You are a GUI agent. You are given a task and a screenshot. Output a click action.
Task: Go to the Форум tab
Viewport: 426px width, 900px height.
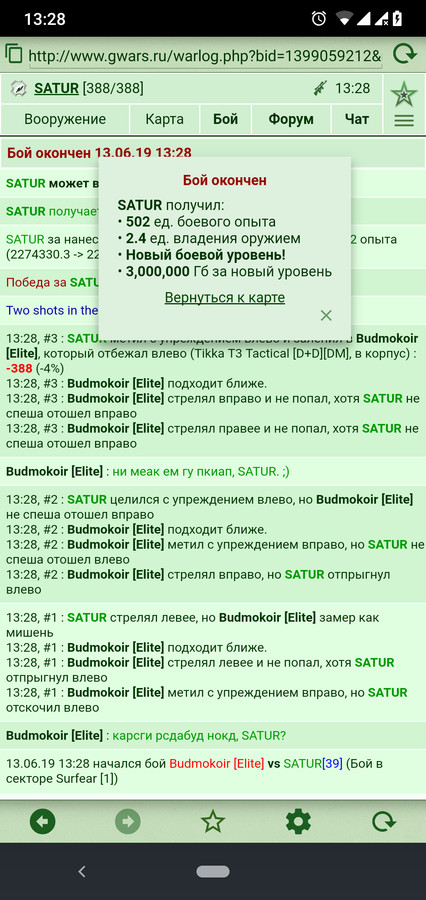[x=292, y=119]
